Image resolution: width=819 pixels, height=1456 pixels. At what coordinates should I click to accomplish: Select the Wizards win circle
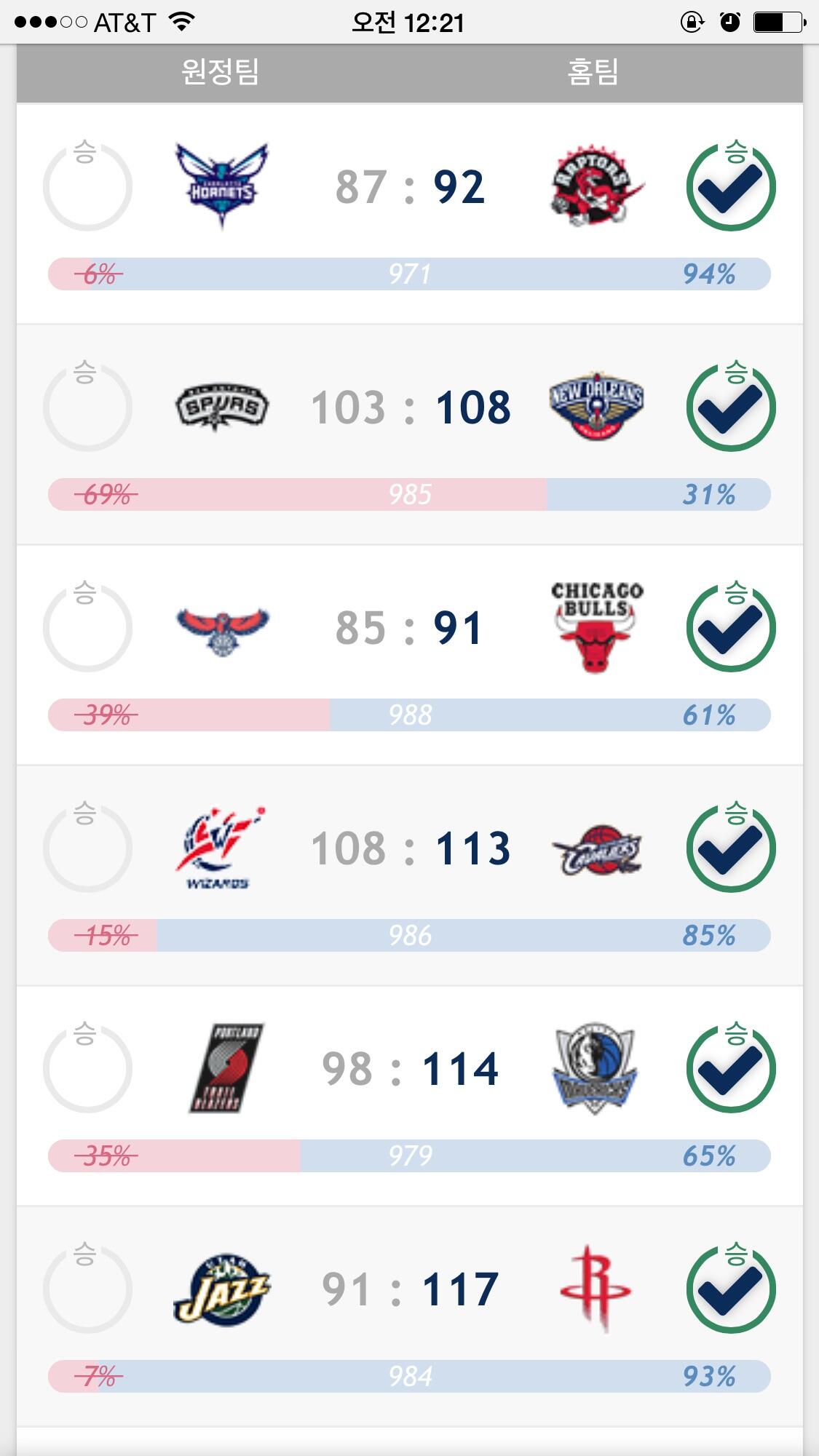tap(87, 848)
